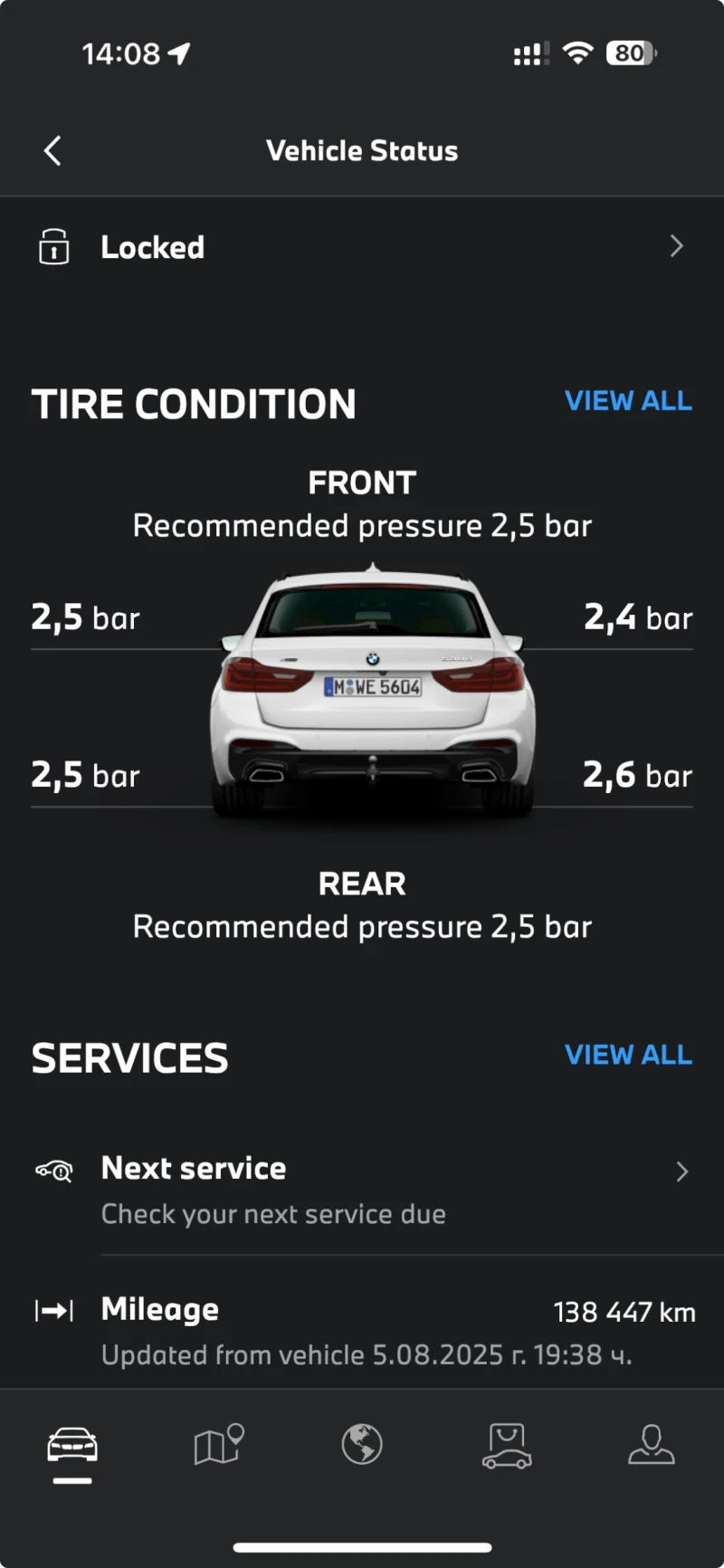Open VIEW ALL for services

[x=628, y=1055]
